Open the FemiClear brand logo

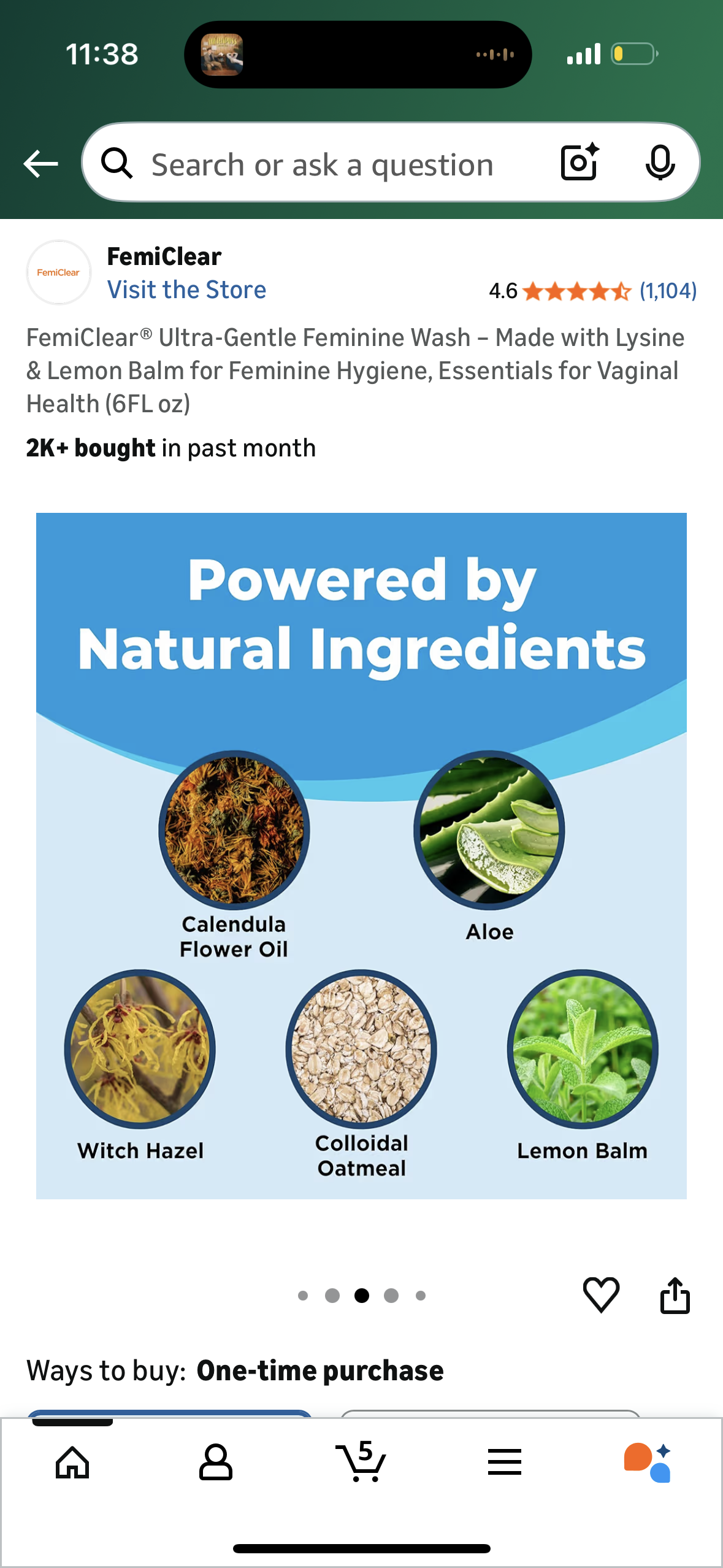click(x=58, y=272)
